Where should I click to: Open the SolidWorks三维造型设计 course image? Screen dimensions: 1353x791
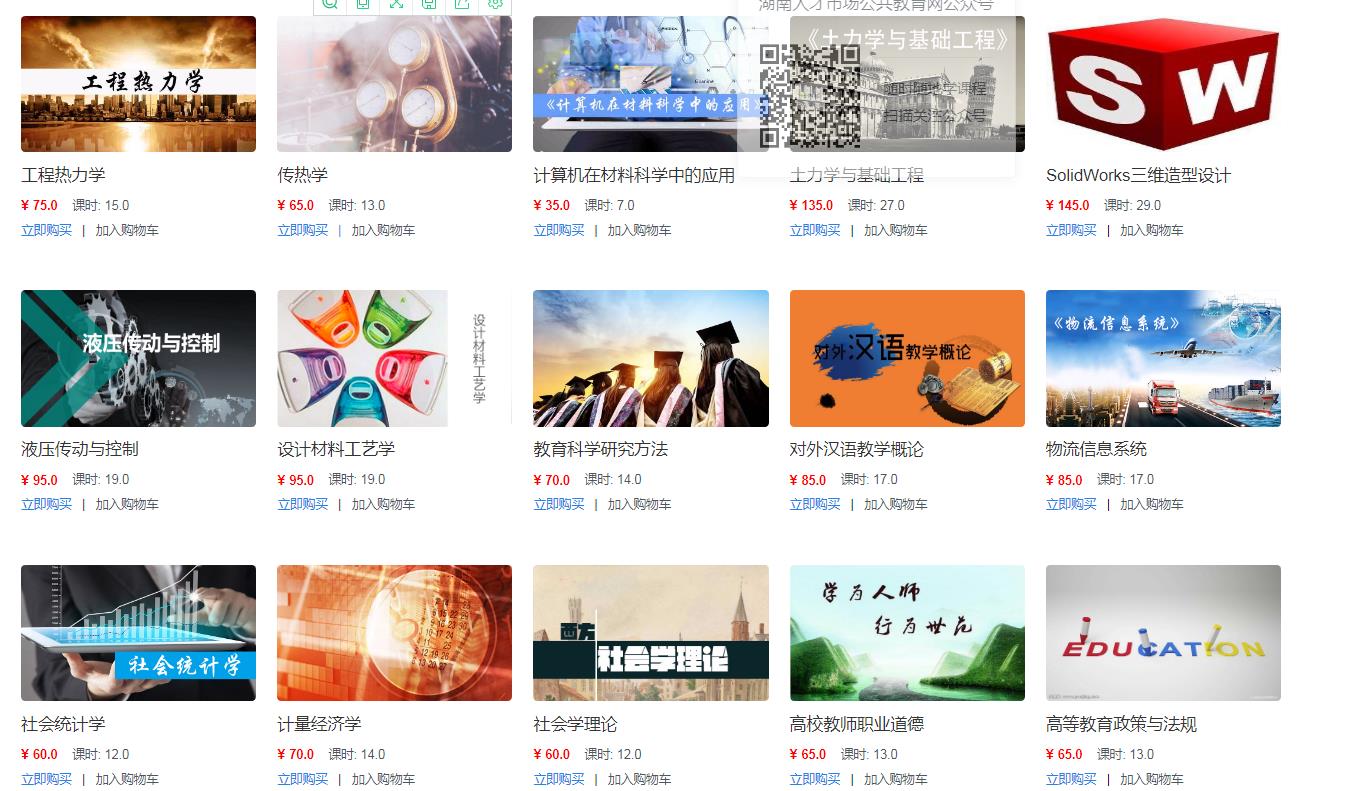(1163, 84)
